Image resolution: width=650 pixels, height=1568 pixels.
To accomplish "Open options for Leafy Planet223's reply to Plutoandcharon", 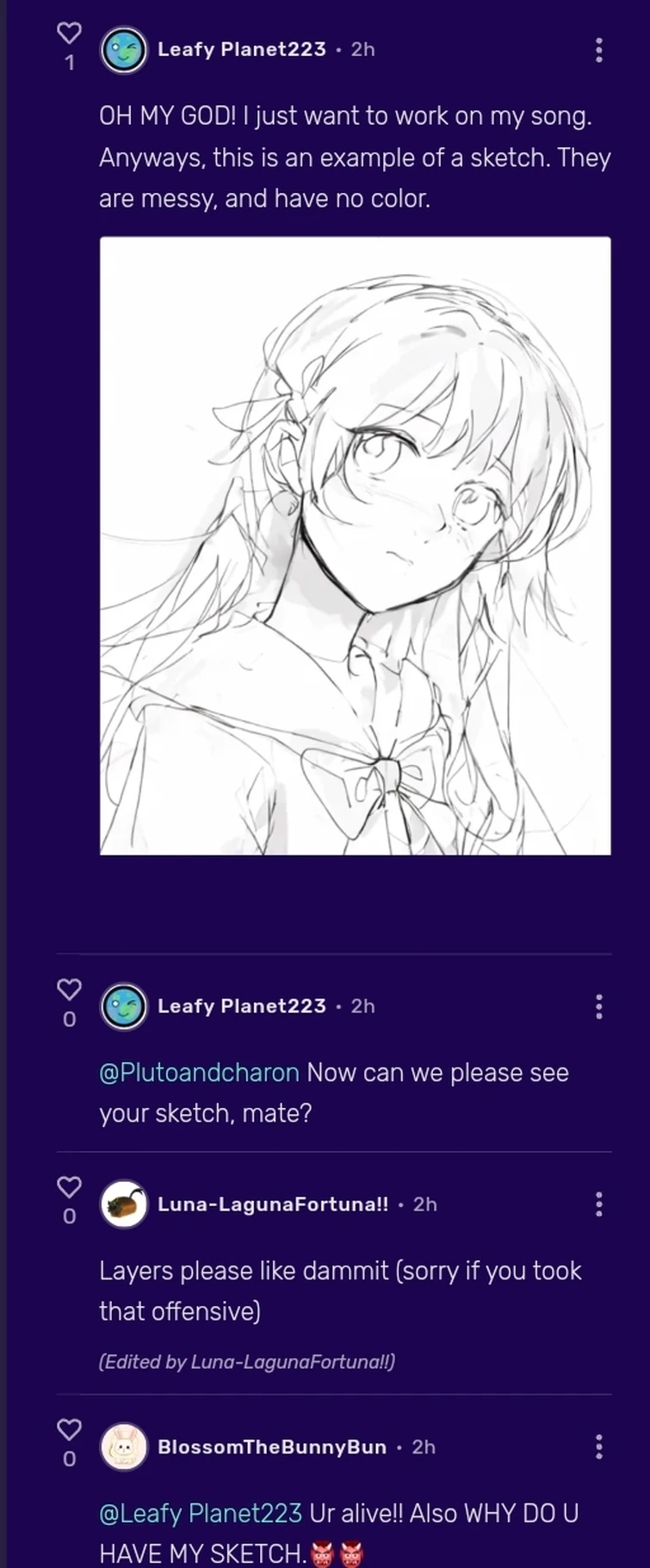I will [598, 1006].
